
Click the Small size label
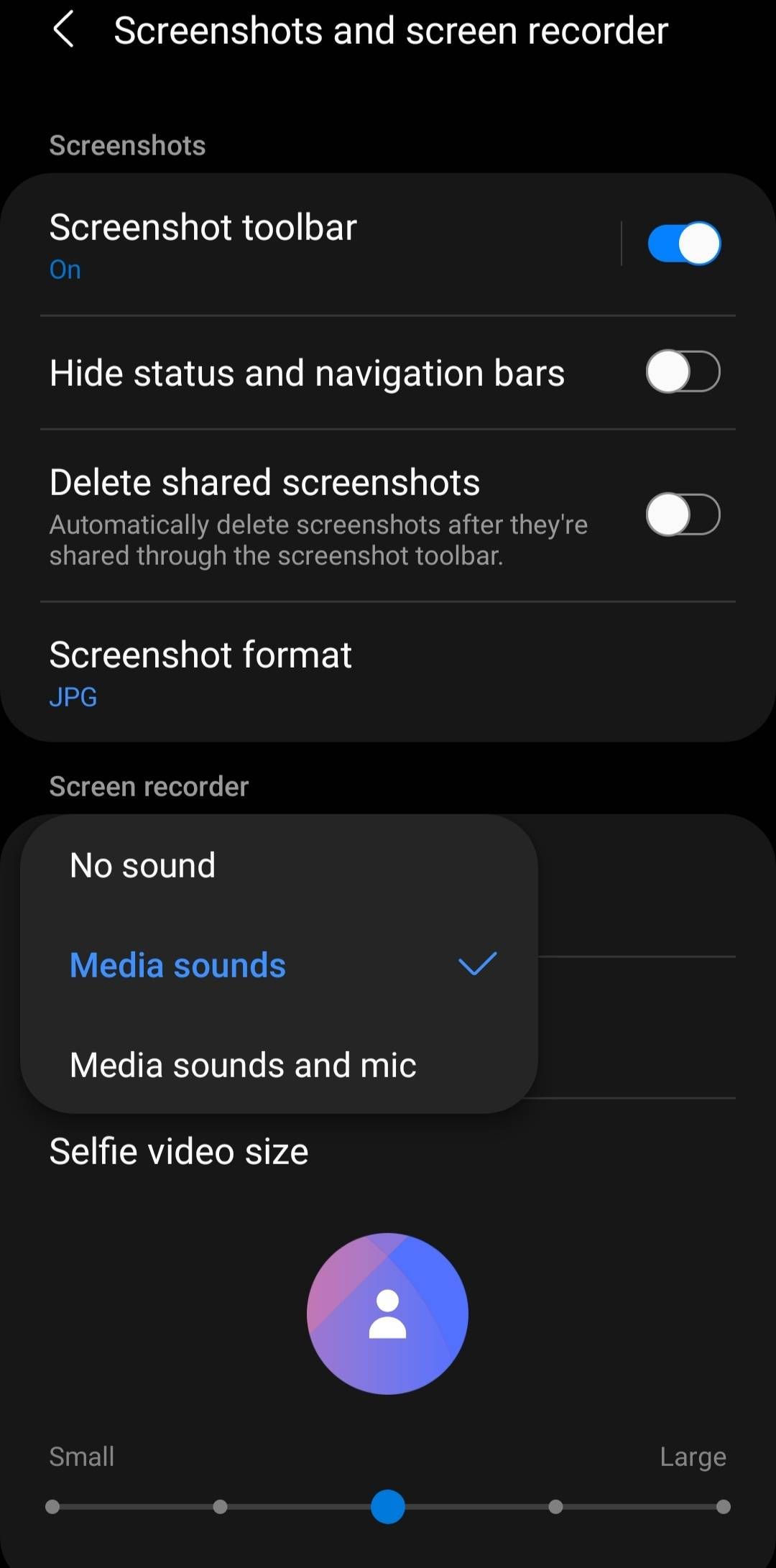tap(80, 1456)
